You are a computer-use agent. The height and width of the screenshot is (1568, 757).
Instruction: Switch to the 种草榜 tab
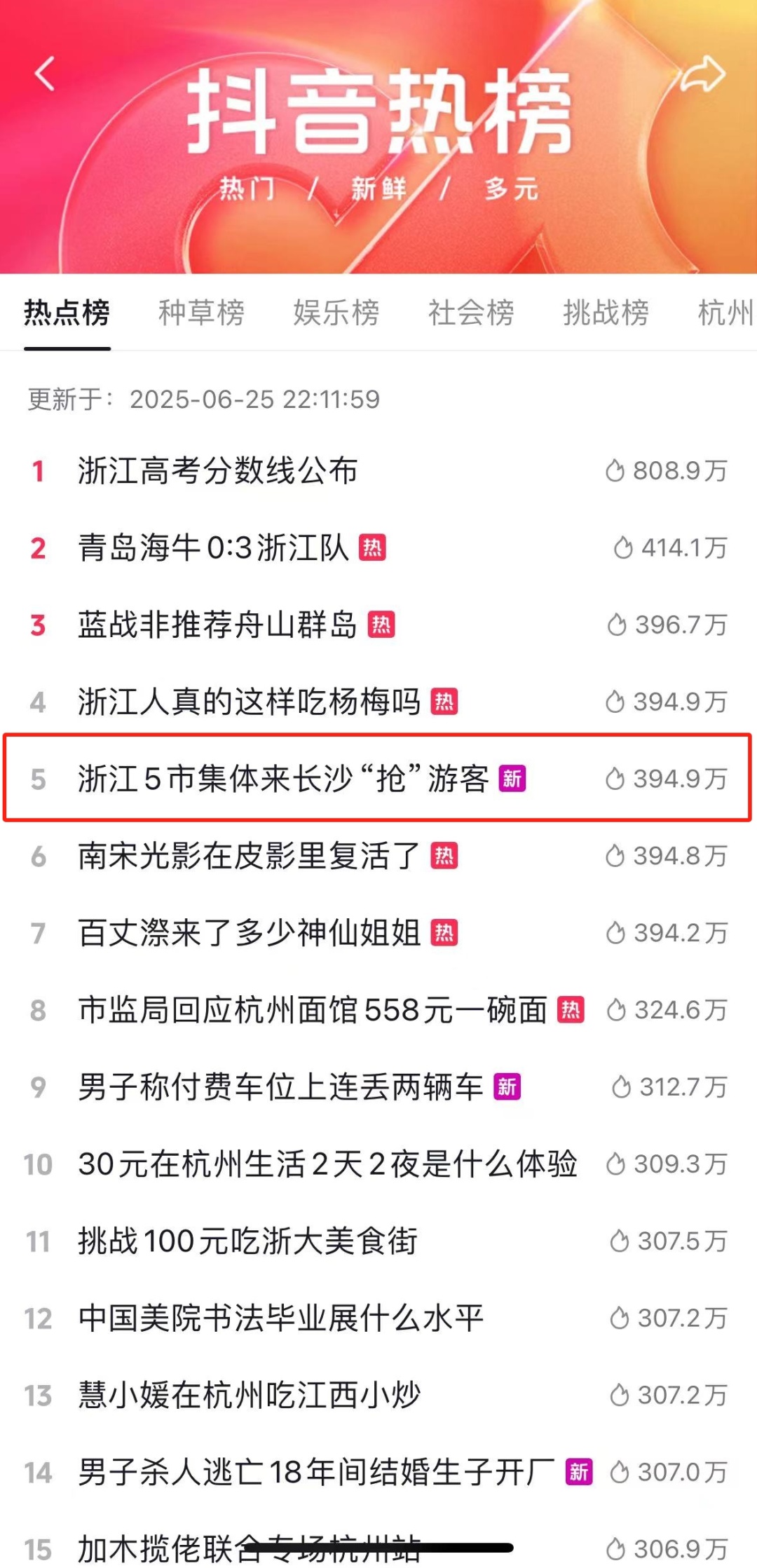201,313
